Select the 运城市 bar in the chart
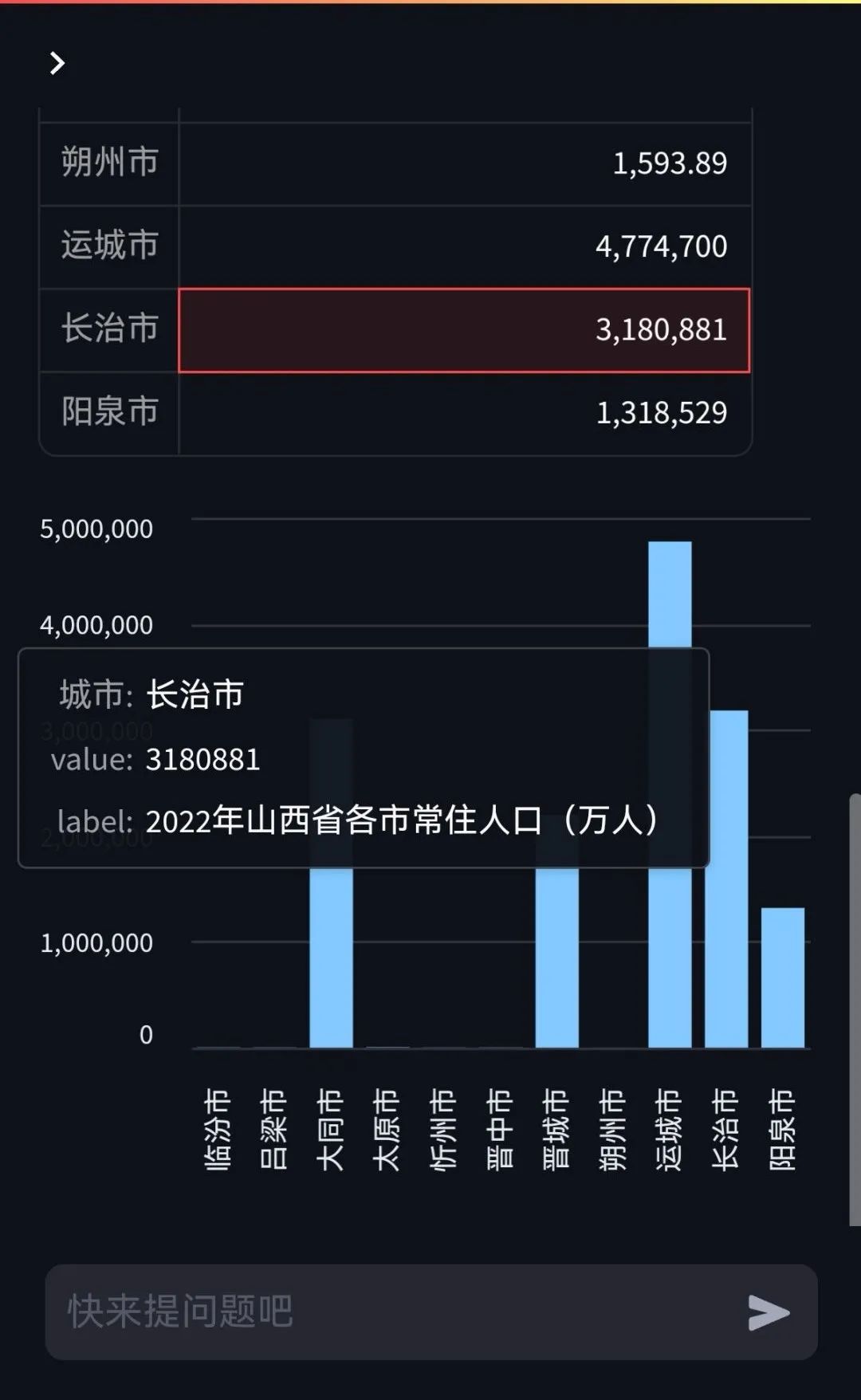861x1400 pixels. (670, 794)
